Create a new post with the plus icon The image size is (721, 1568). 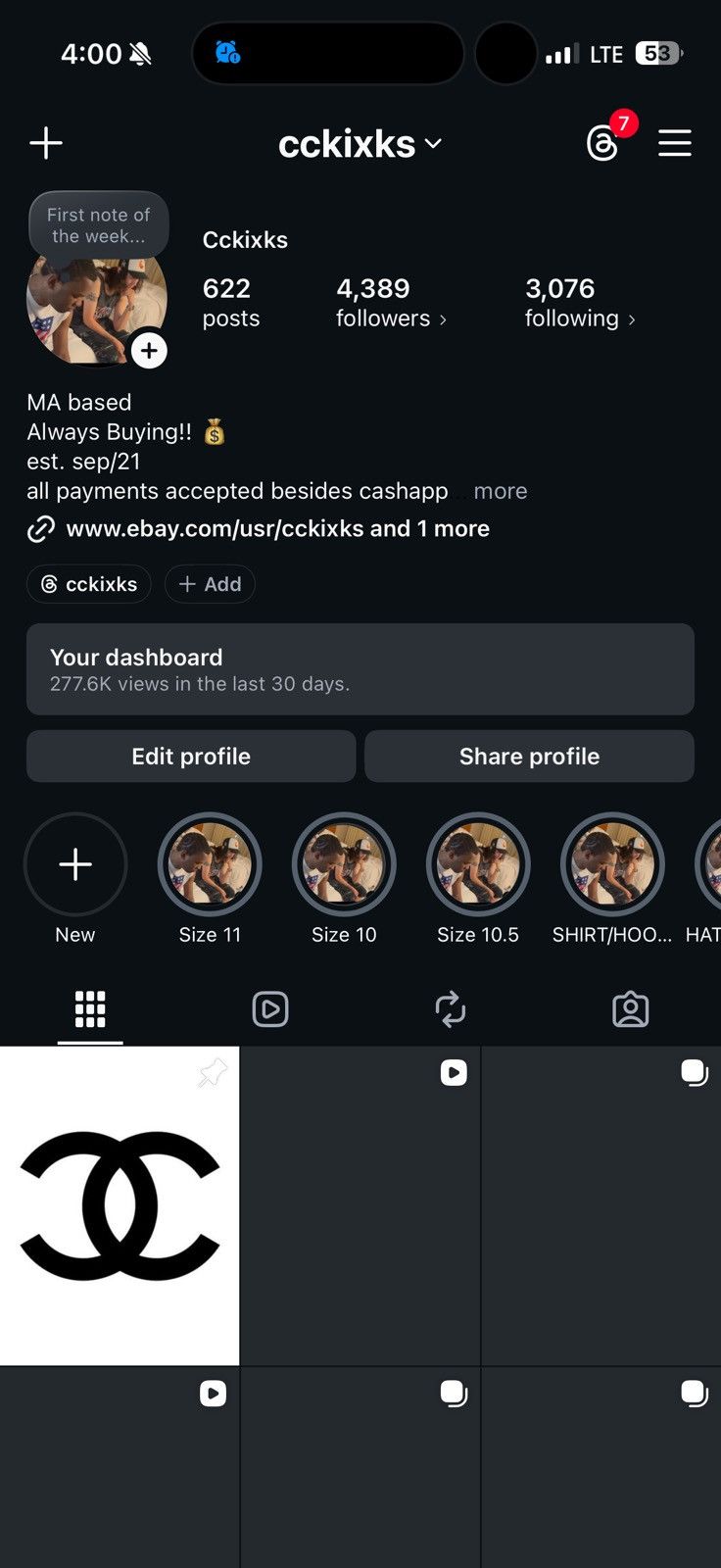click(x=46, y=143)
